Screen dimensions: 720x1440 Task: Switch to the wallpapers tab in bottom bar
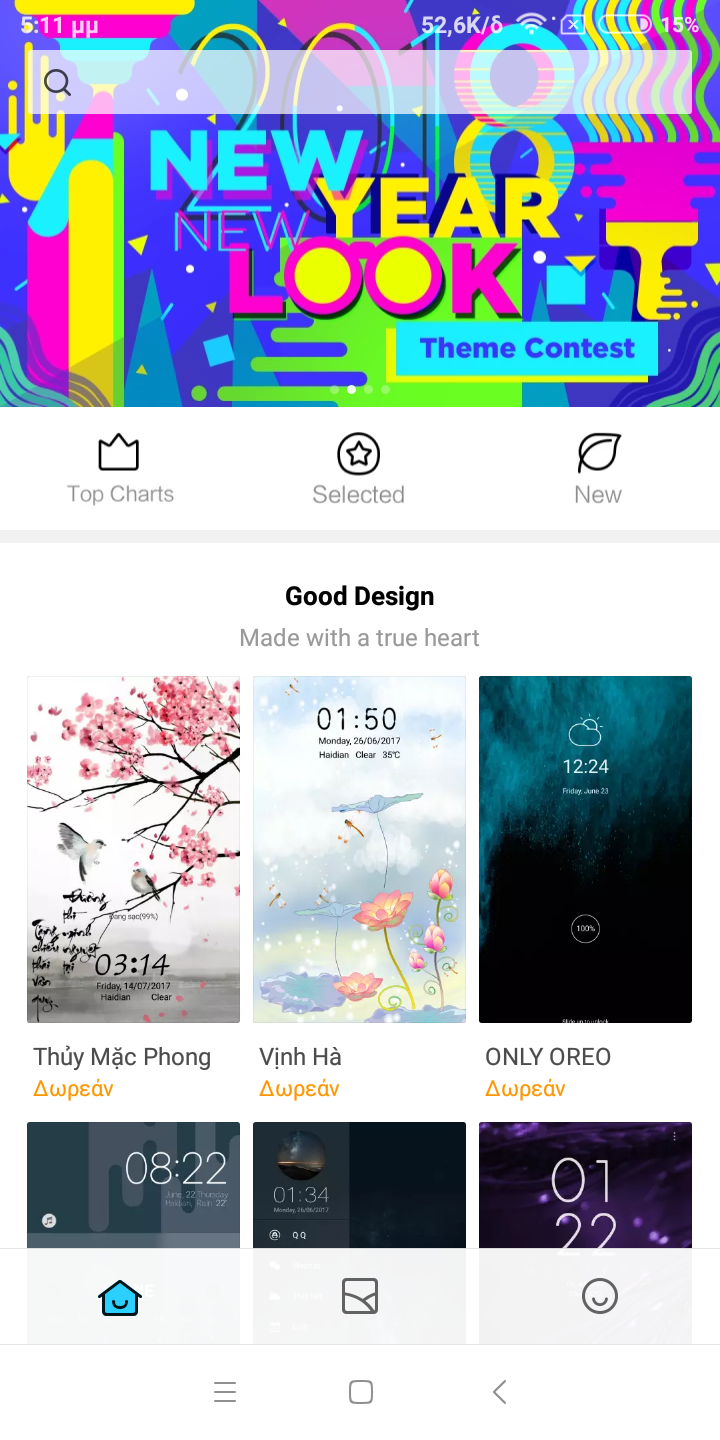[x=360, y=1297]
